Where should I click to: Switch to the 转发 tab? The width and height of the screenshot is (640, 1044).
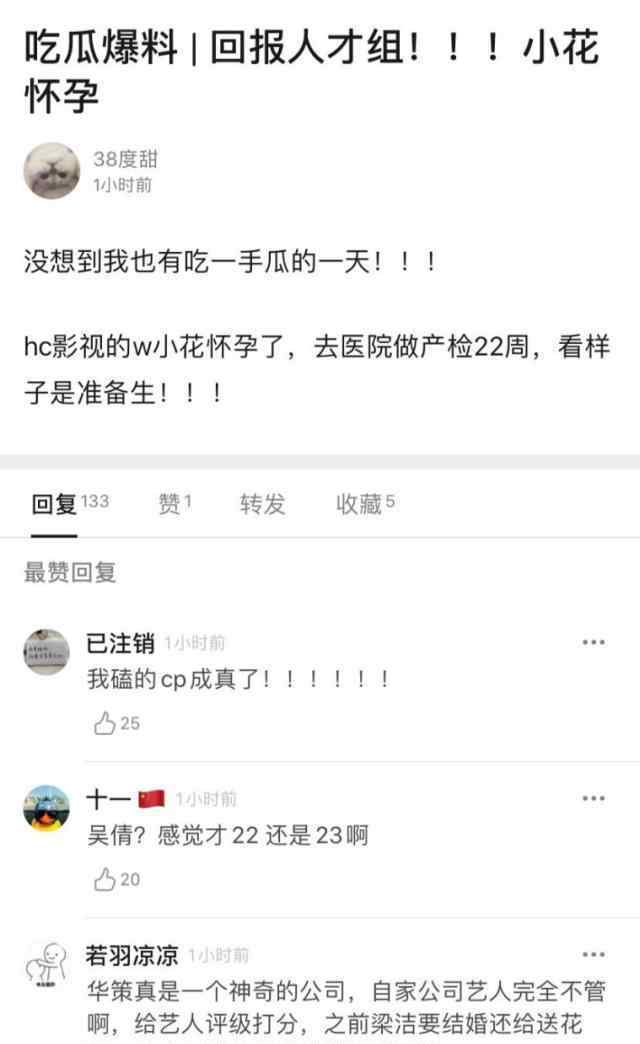(262, 503)
